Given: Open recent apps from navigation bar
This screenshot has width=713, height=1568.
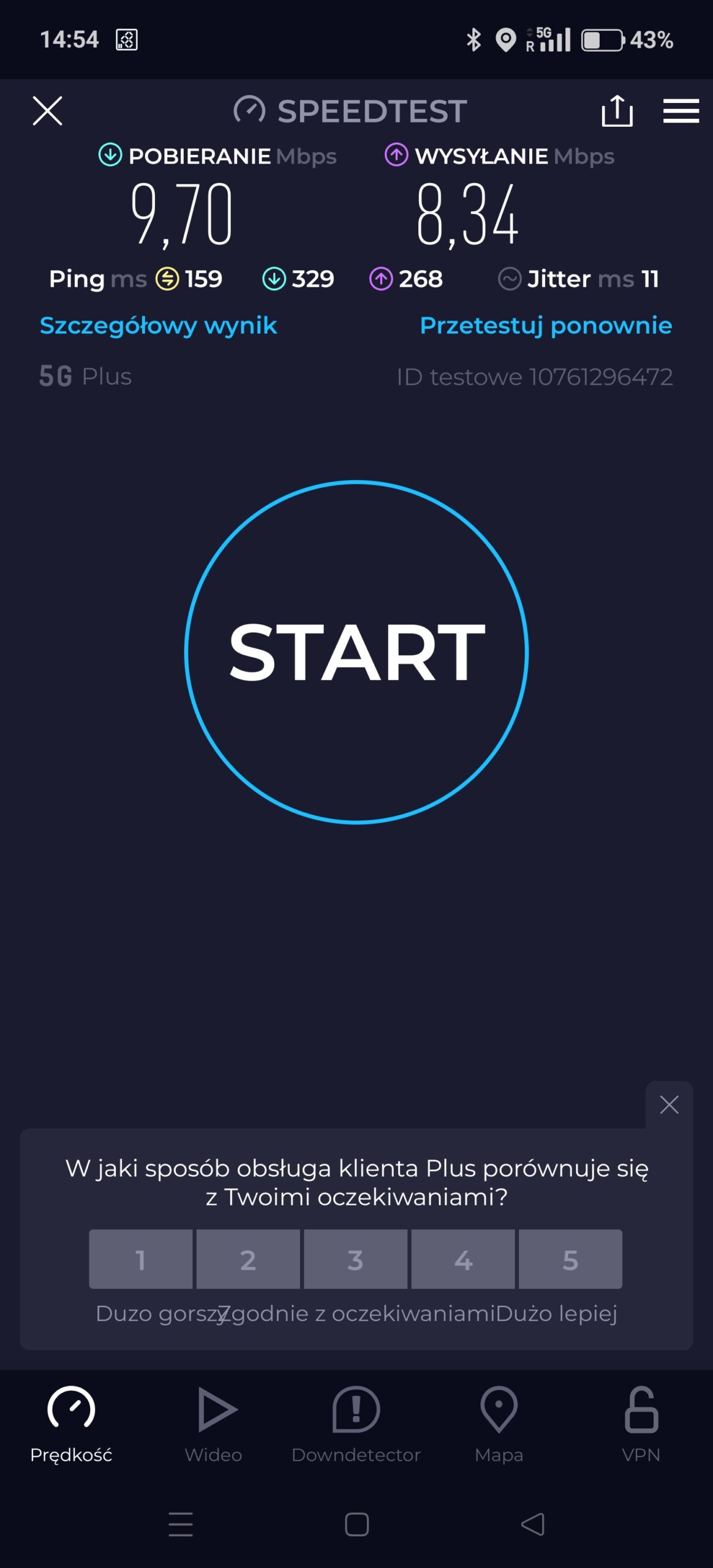Looking at the screenshot, I should point(181,1524).
